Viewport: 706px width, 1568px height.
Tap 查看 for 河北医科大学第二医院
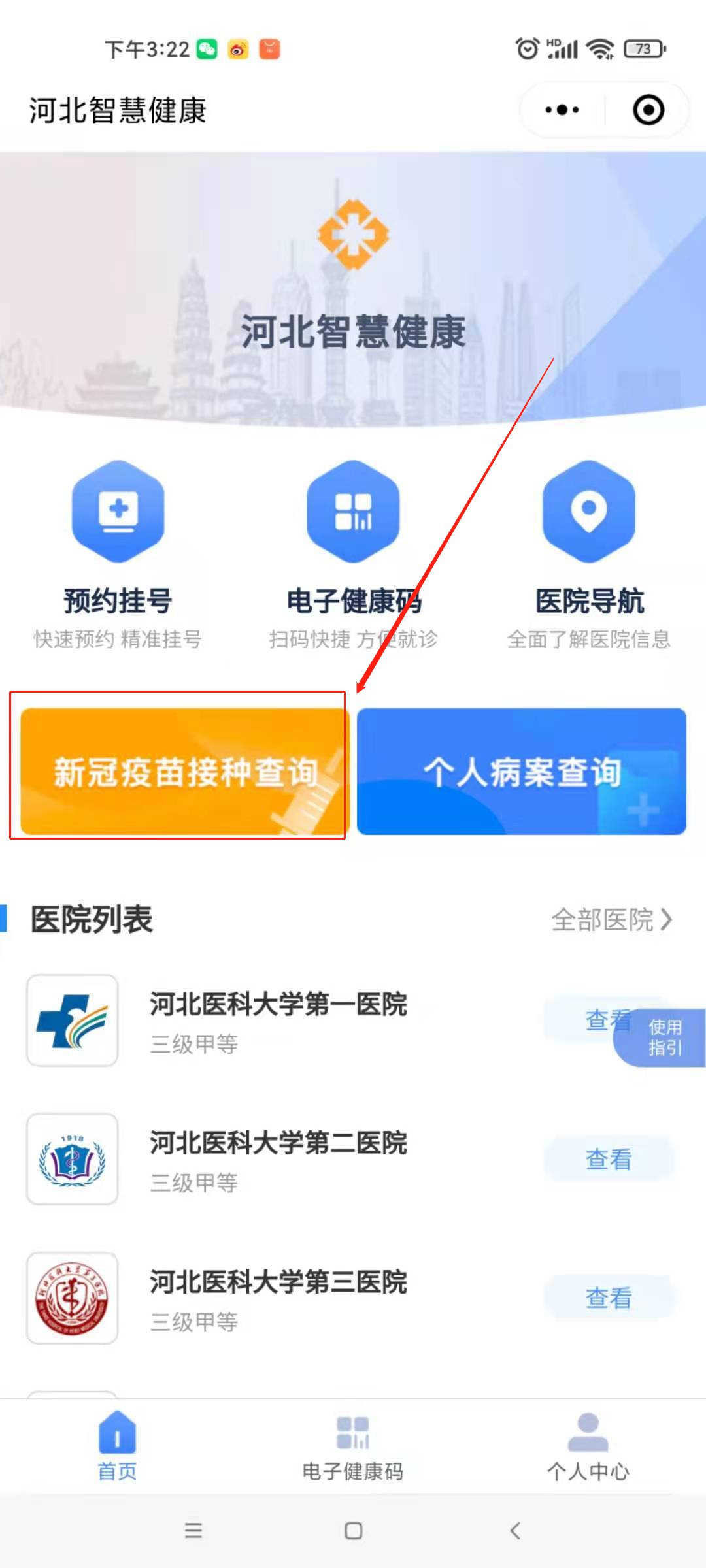[x=609, y=1159]
